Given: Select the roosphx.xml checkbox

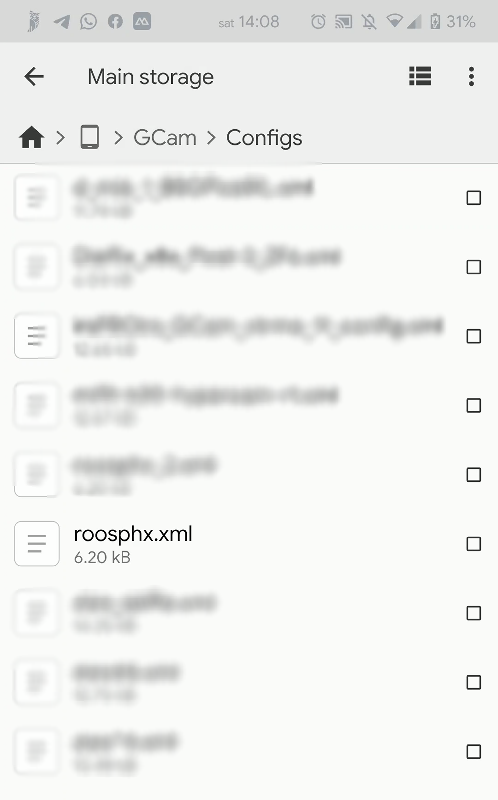Looking at the screenshot, I should coord(474,544).
